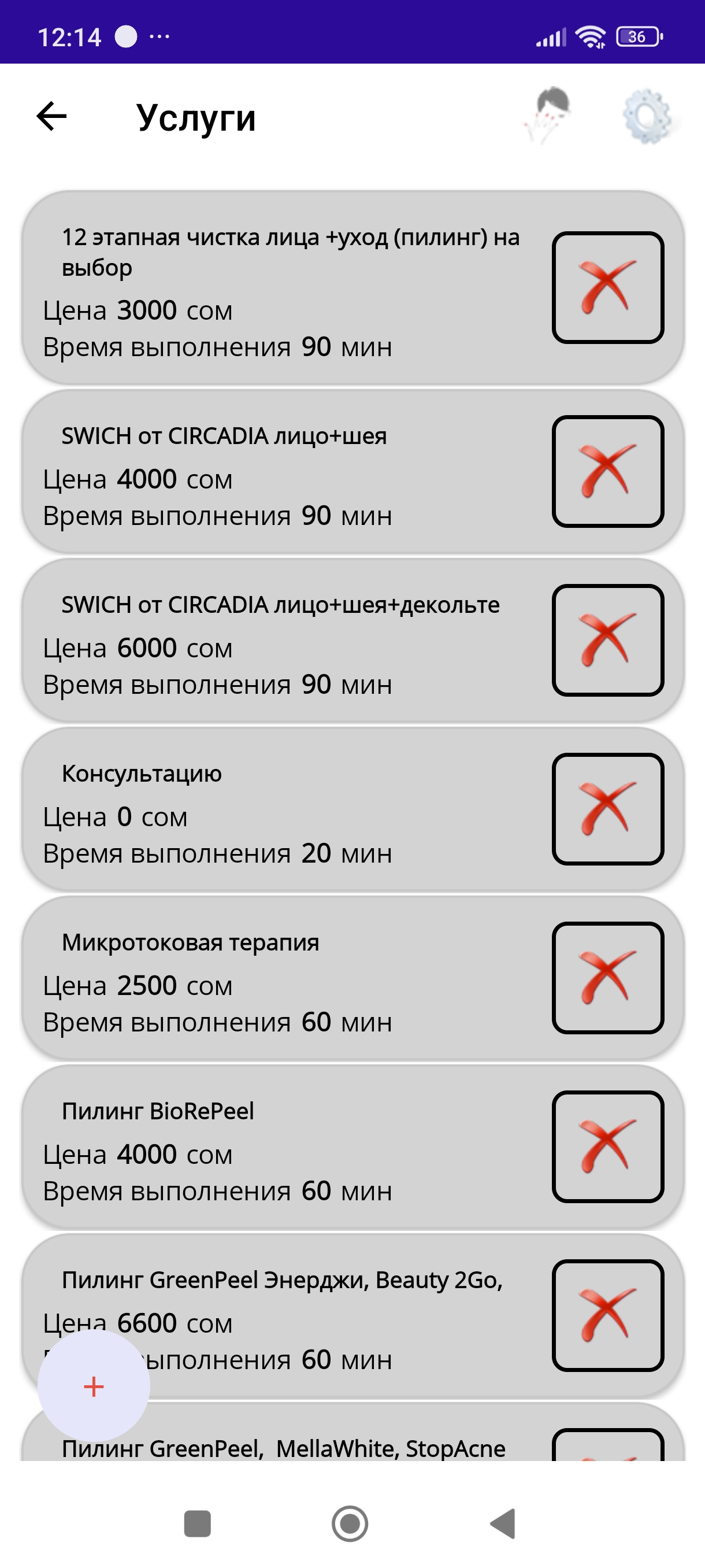Image resolution: width=705 pixels, height=1568 pixels.
Task: Delete the SWICH от CIRCADIA лицо+шея+декольте service
Action: pos(607,639)
